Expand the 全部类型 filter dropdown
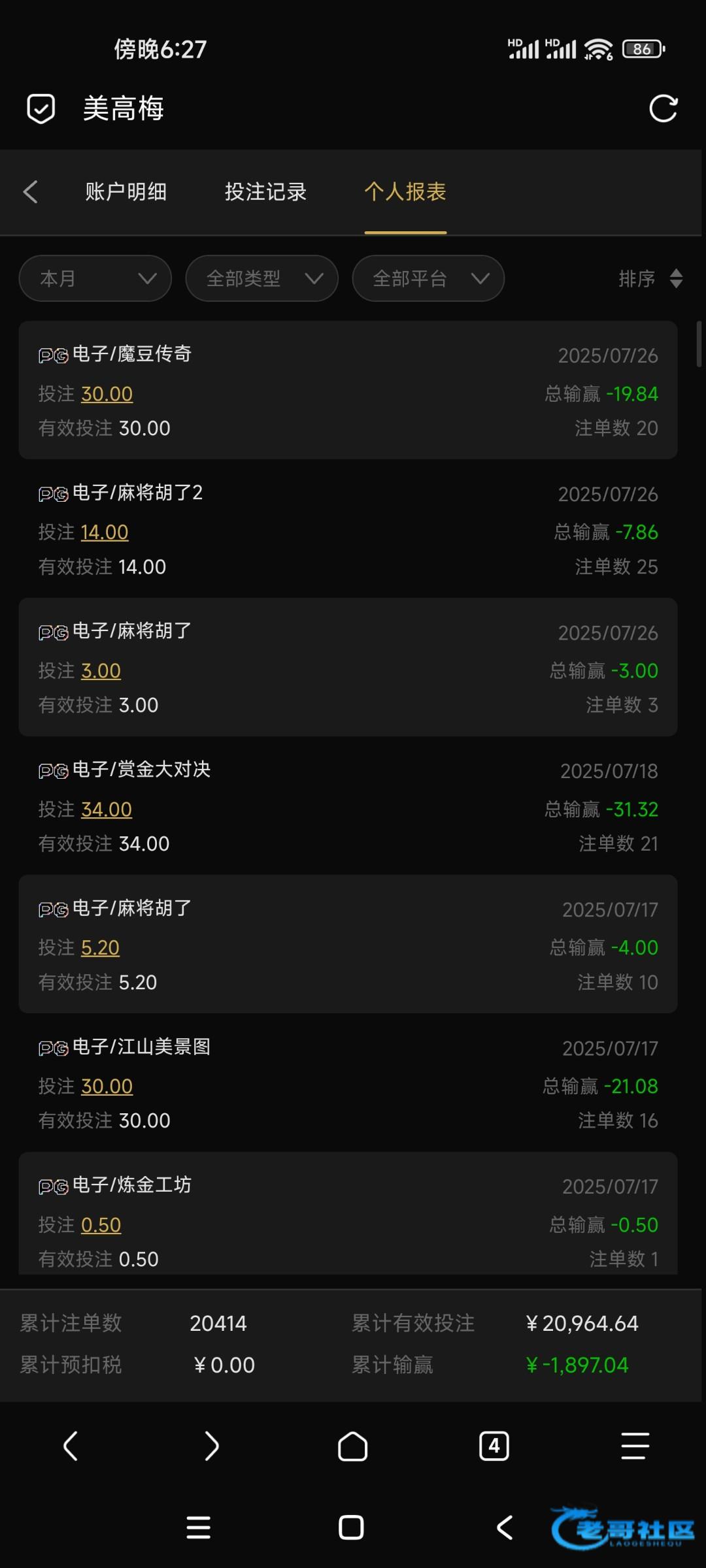 pyautogui.click(x=261, y=278)
